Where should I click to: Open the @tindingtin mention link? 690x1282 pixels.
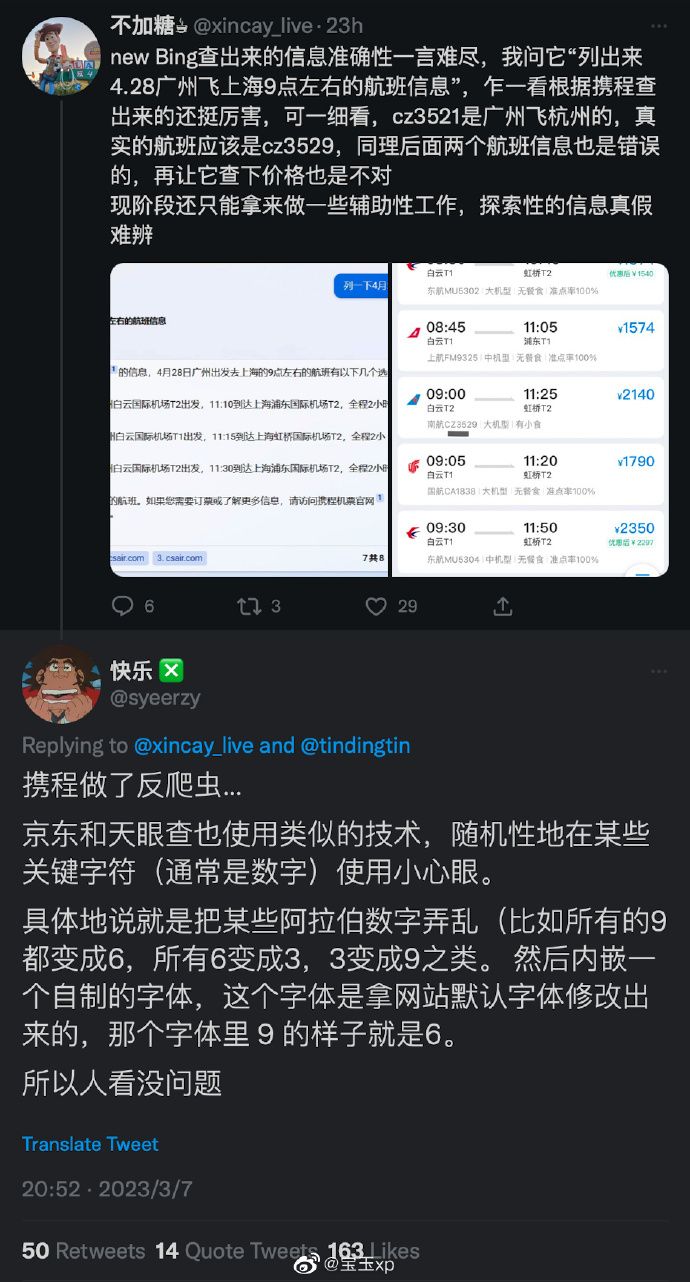click(x=355, y=746)
